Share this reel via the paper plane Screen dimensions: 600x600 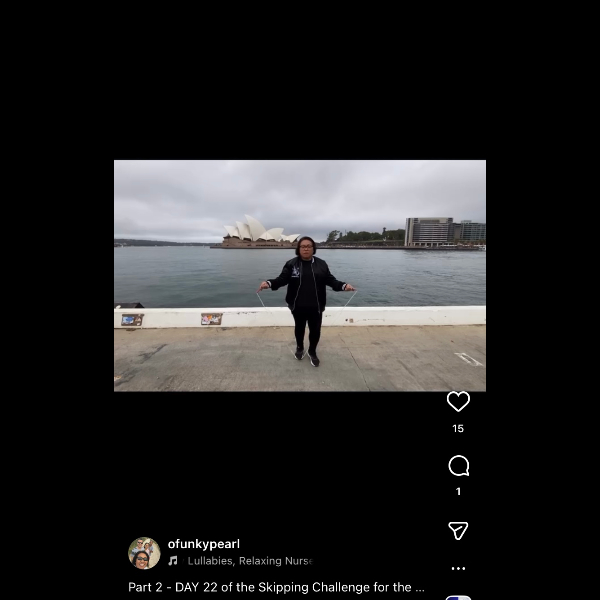click(458, 531)
